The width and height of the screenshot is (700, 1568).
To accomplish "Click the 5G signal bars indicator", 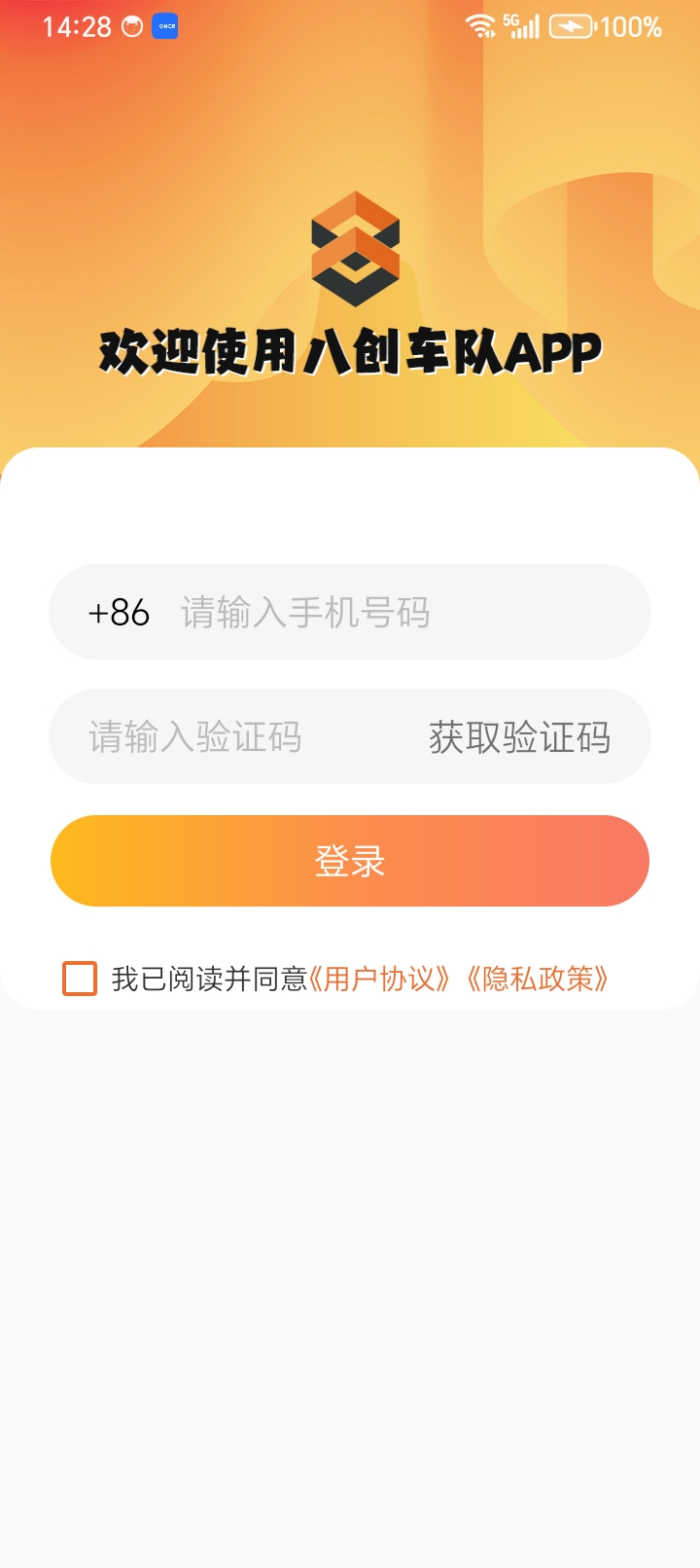I will 525,25.
